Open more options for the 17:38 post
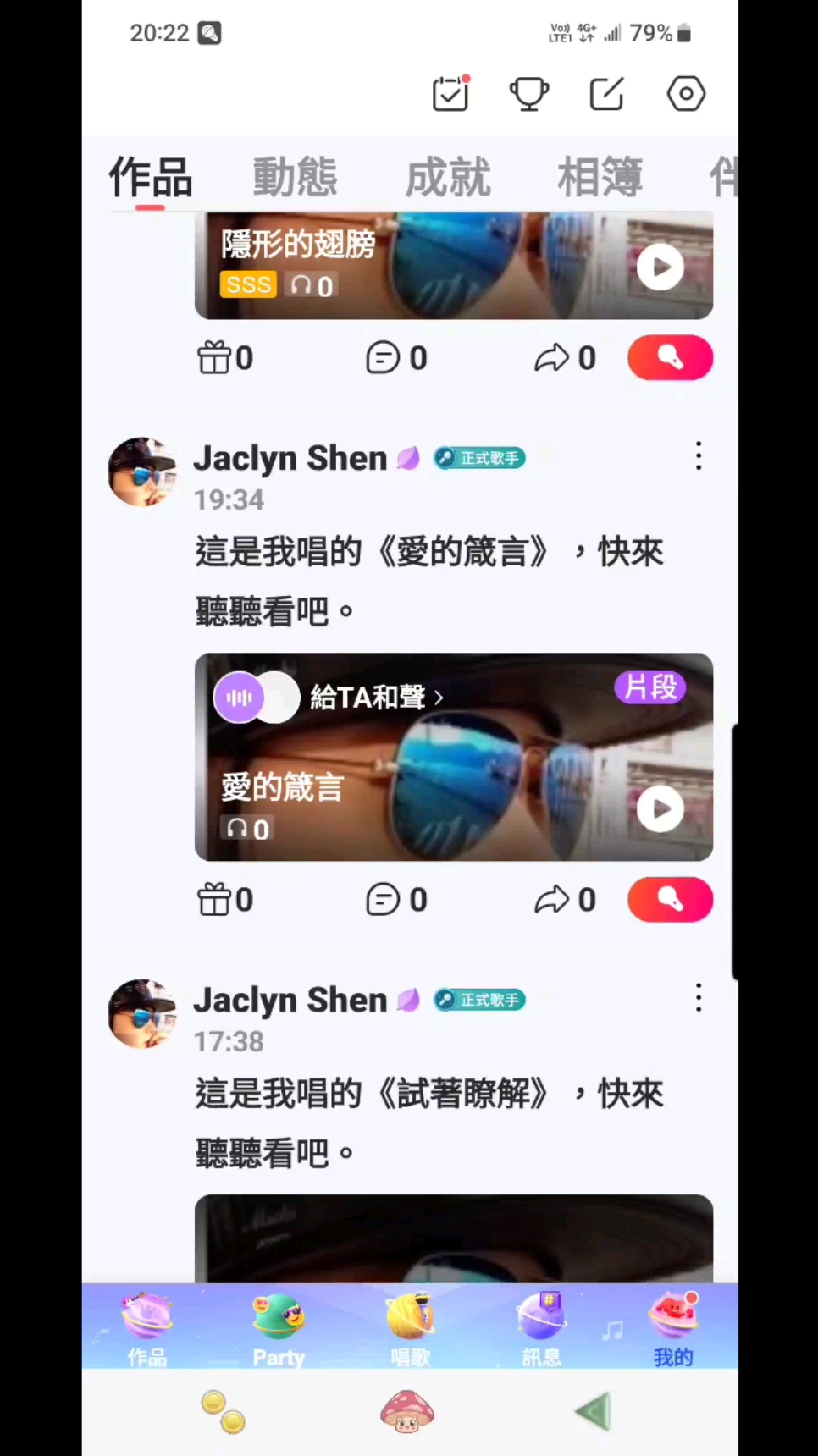 (699, 998)
